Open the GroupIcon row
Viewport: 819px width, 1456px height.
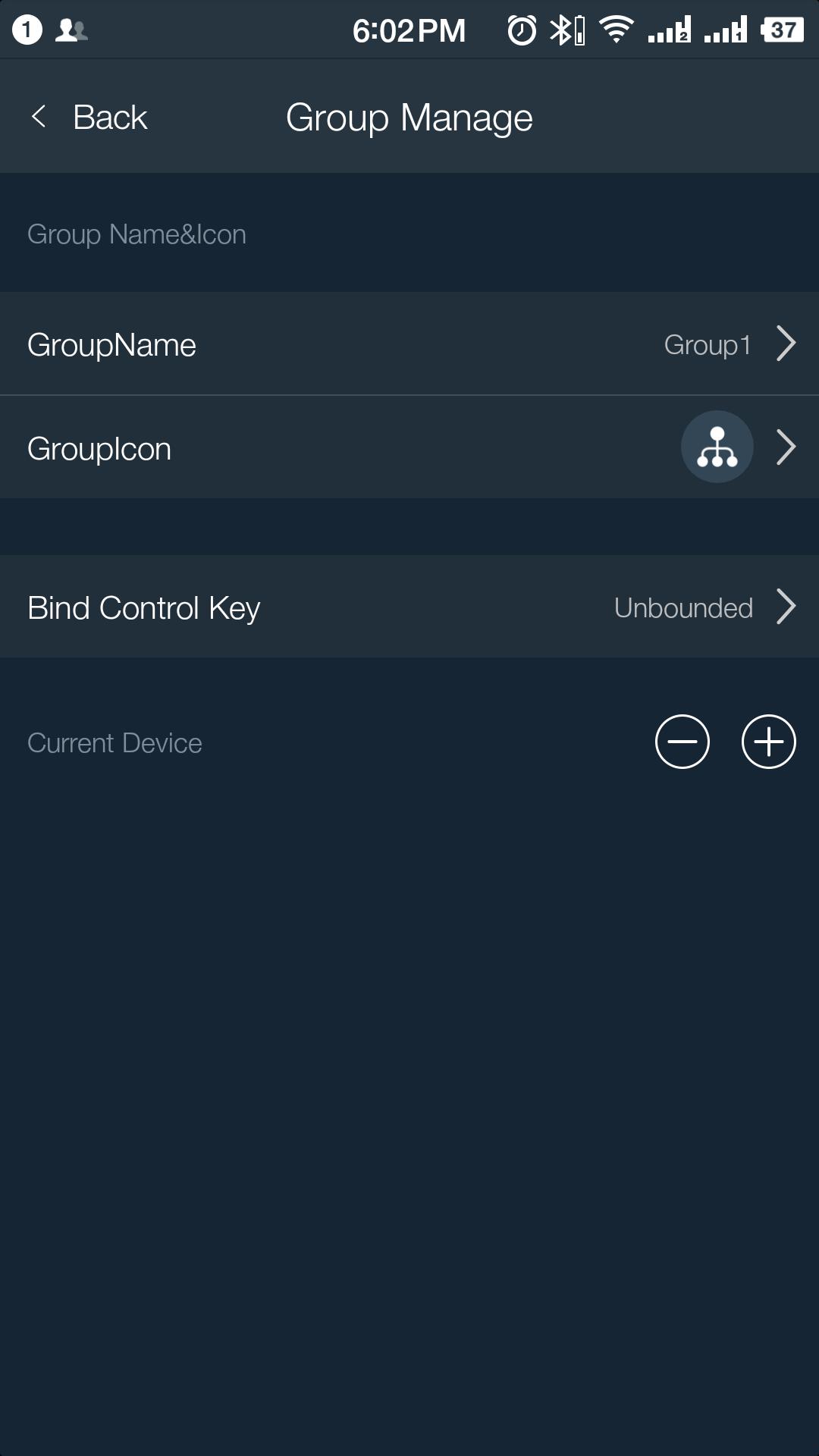pyautogui.click(x=409, y=447)
